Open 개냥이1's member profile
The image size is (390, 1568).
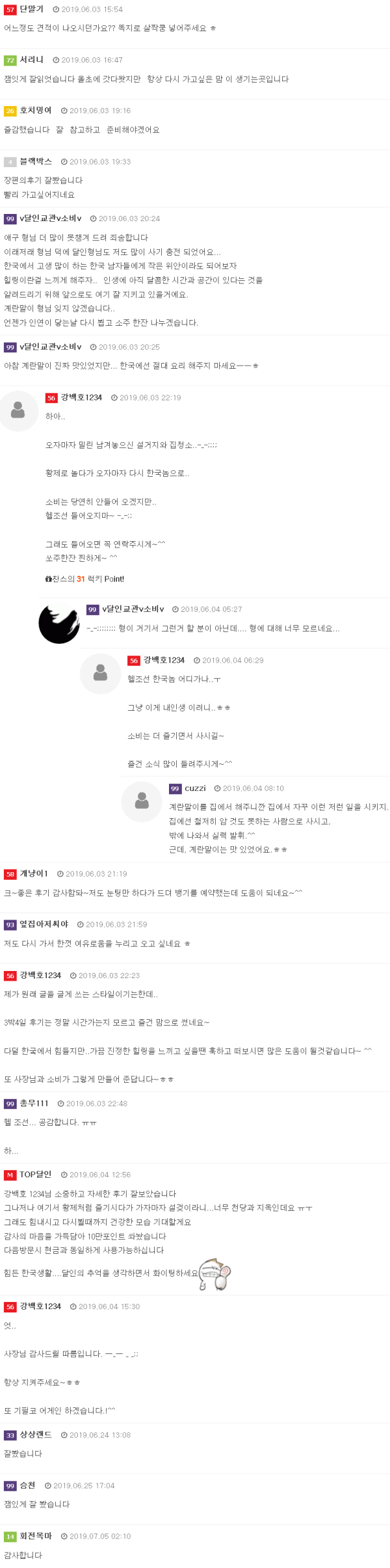tap(34, 873)
